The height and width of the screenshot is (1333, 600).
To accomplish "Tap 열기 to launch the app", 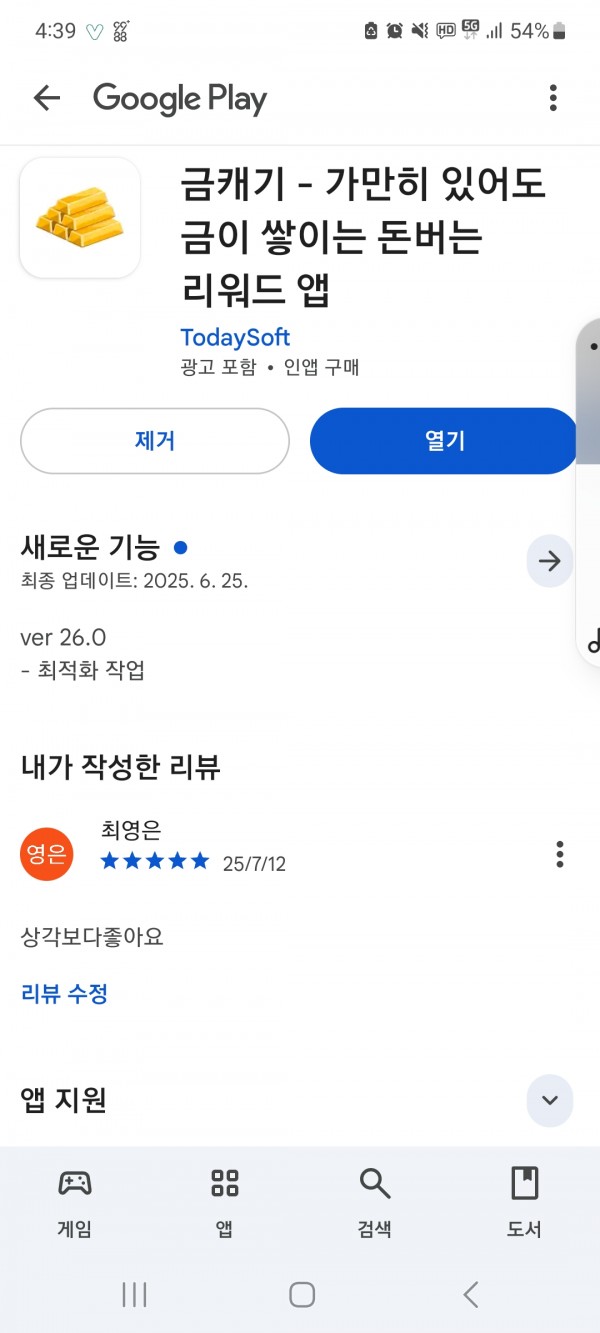I will click(444, 440).
